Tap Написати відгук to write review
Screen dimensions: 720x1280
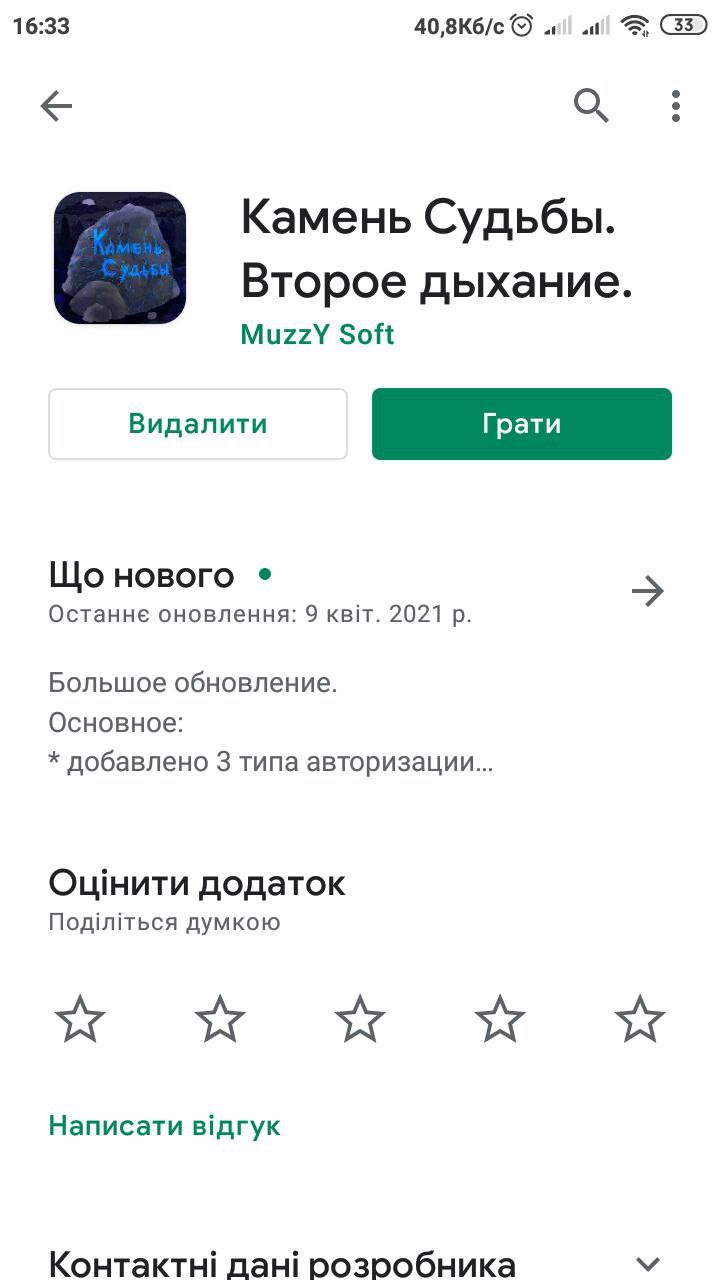coord(165,1126)
